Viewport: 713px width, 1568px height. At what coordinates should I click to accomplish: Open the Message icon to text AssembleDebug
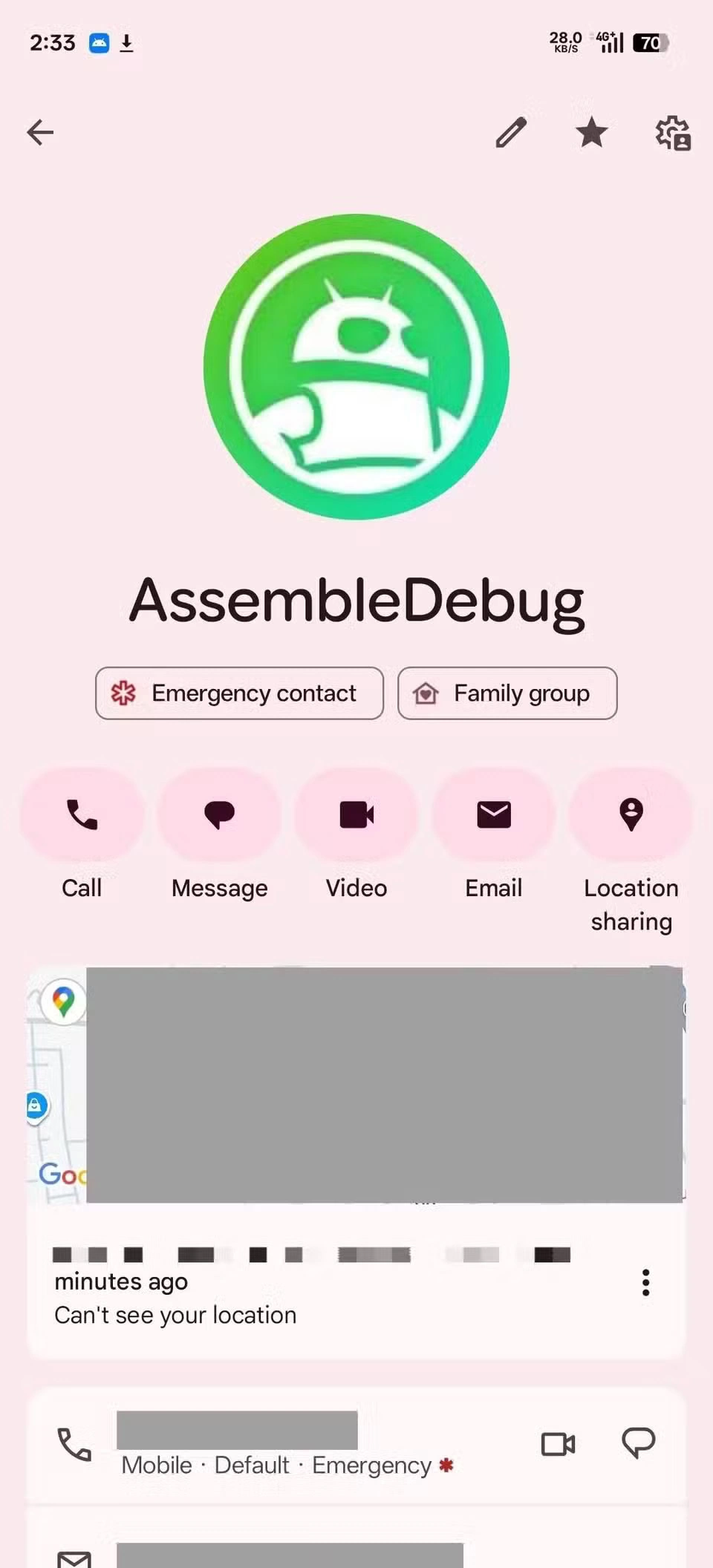coord(219,815)
